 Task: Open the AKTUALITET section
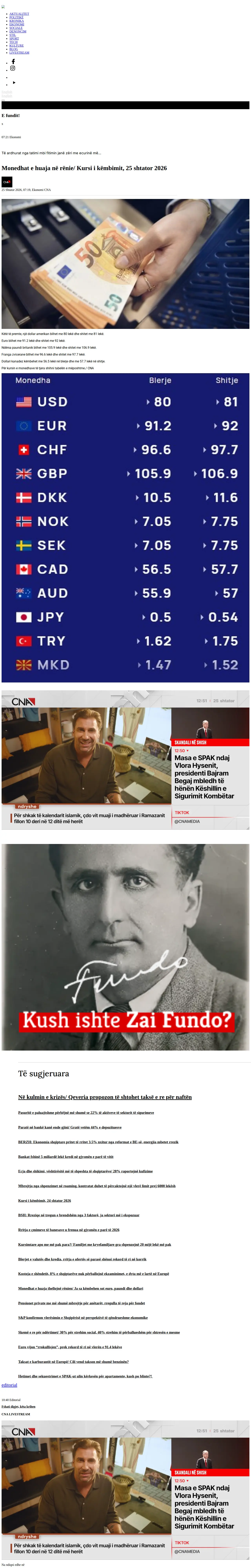click(19, 13)
